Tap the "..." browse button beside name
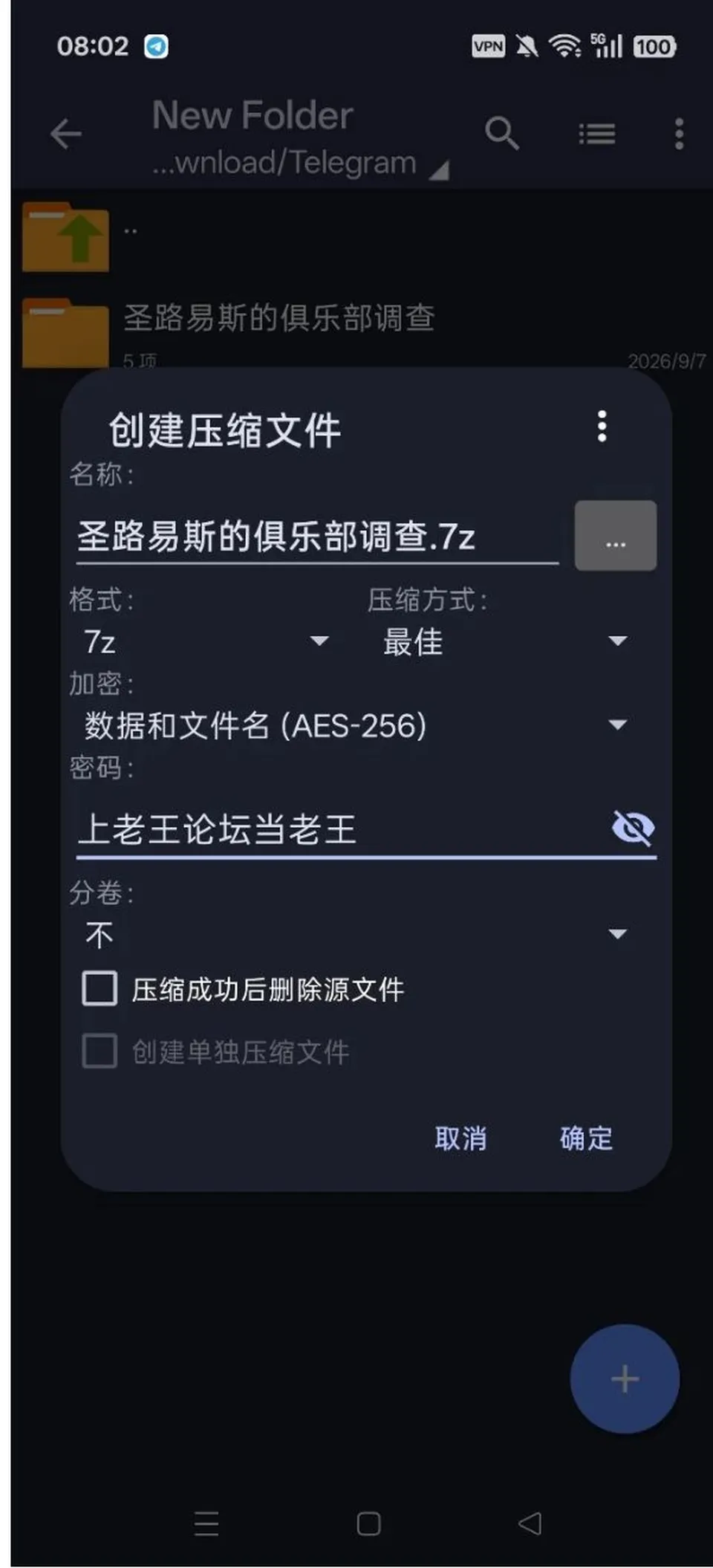 point(616,536)
